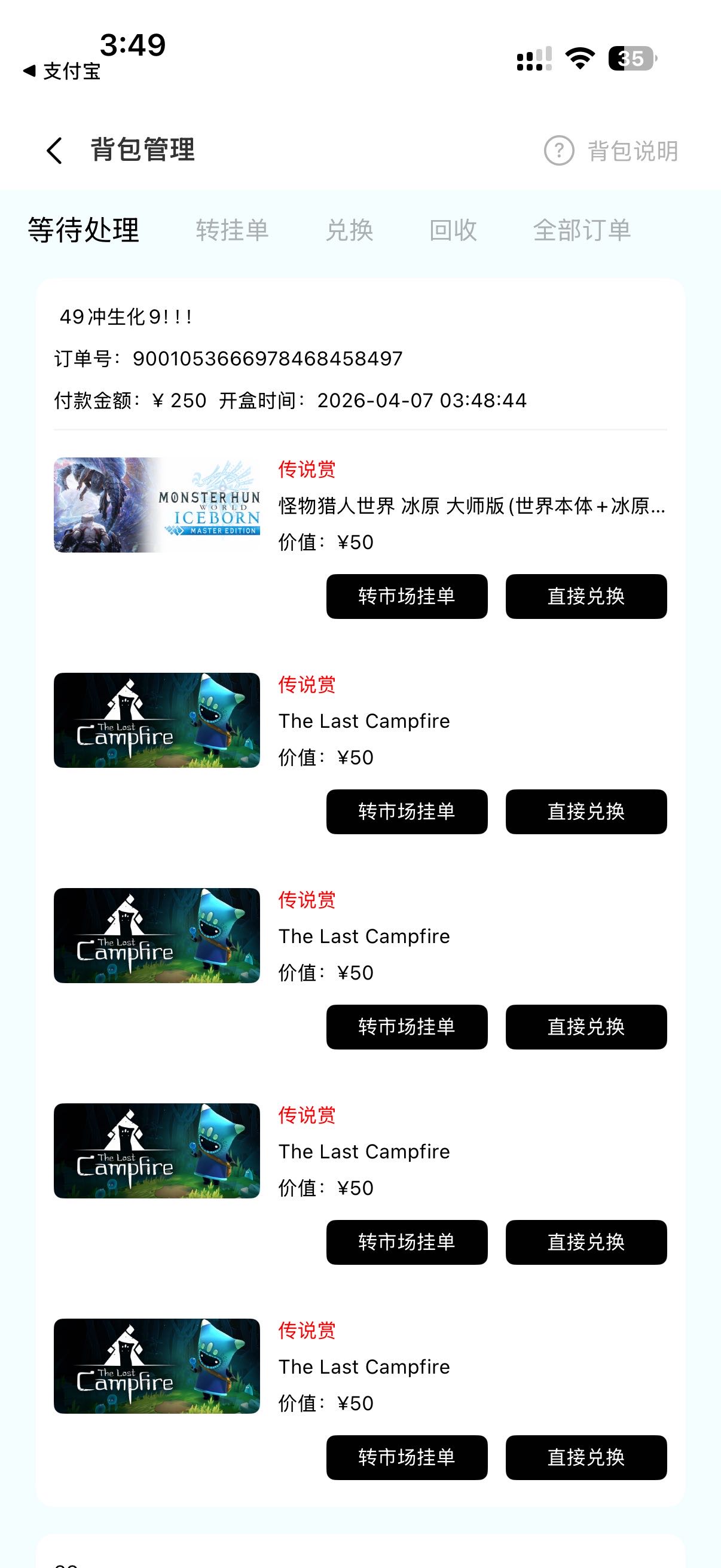Switch to the 转挂单 tab
721x1568 pixels.
[232, 230]
